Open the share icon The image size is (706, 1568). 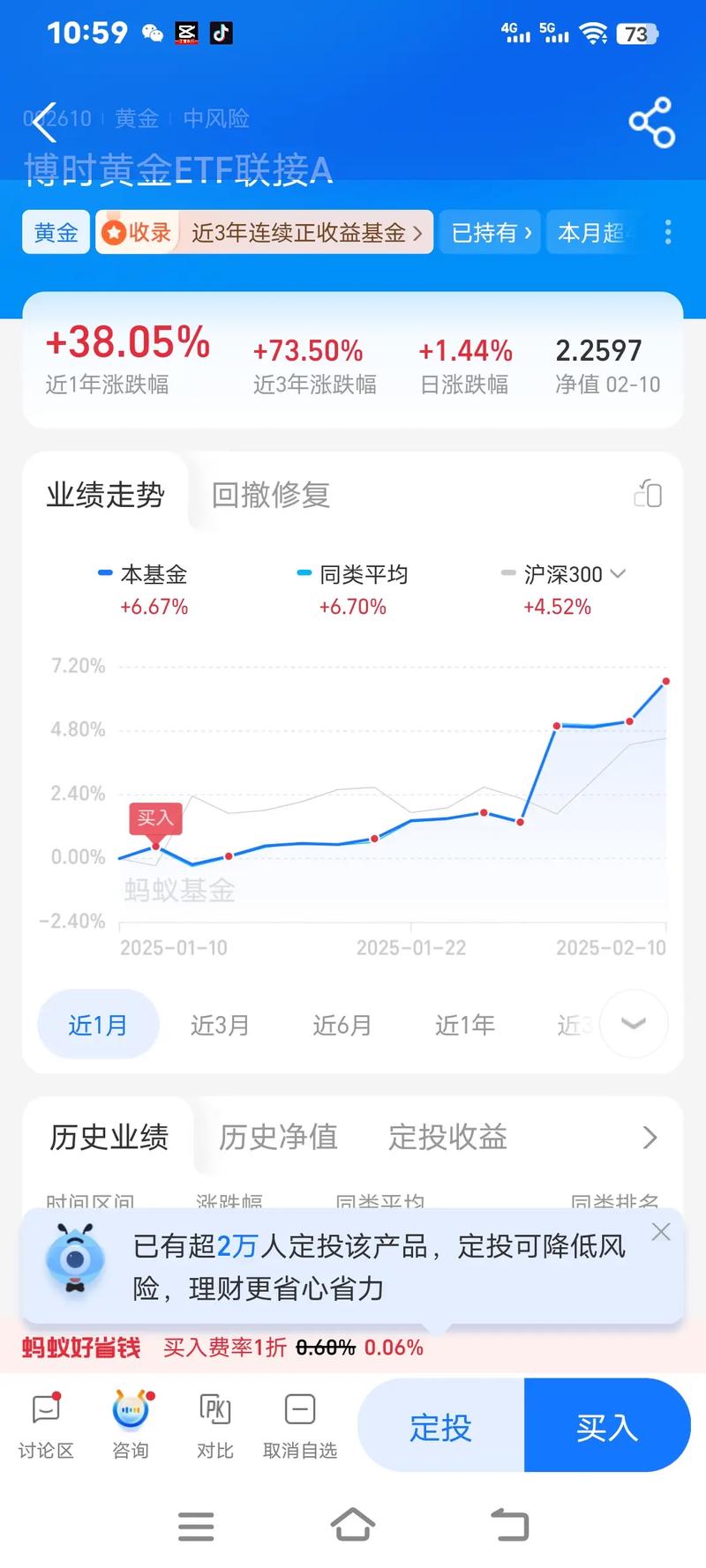[x=651, y=122]
